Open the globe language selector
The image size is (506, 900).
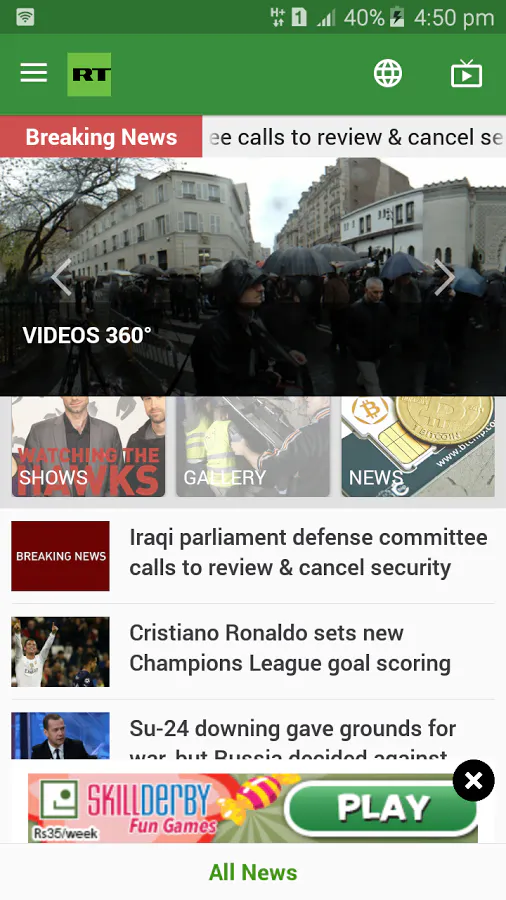(388, 73)
